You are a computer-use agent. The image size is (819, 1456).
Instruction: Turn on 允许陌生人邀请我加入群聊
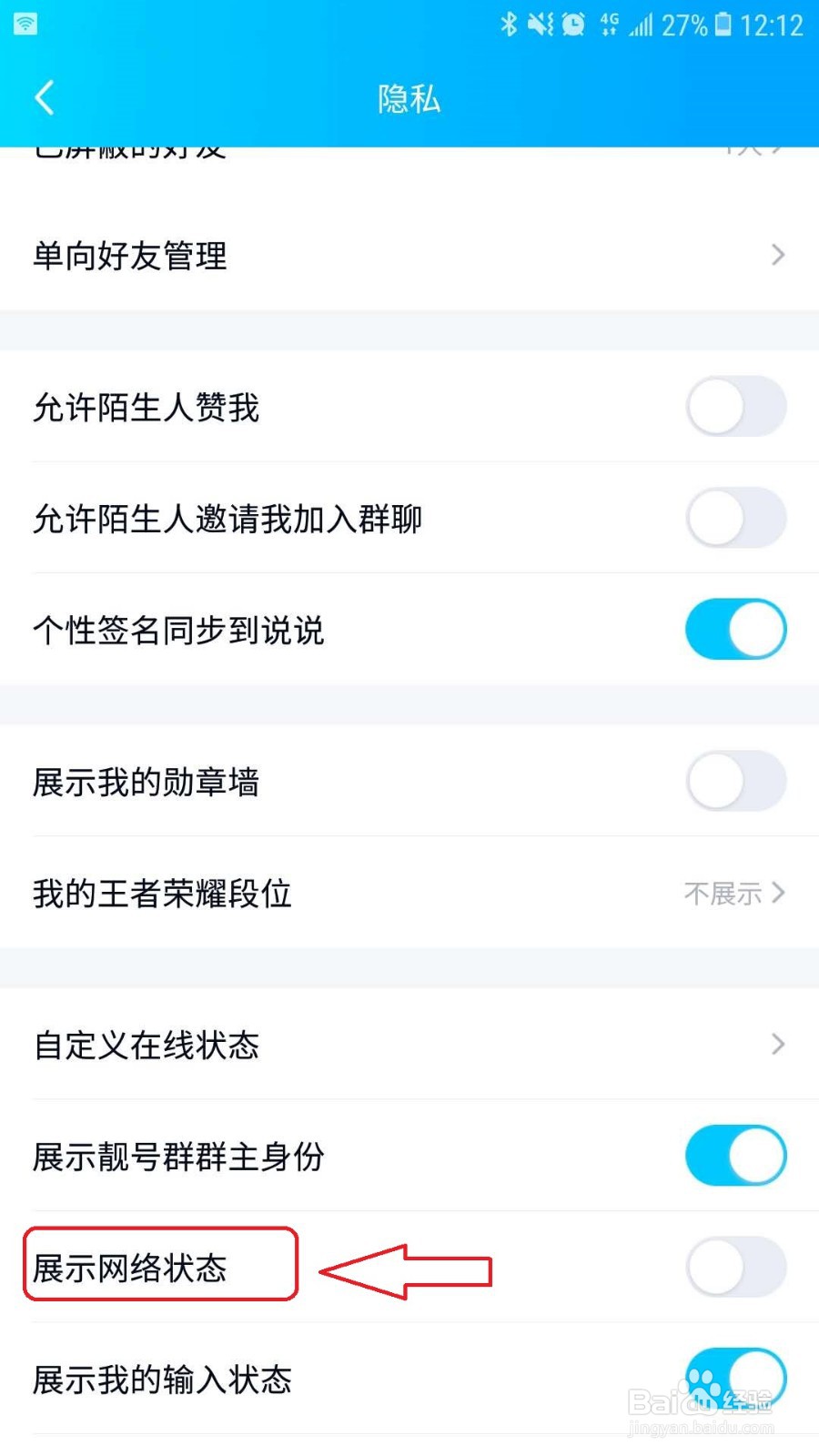(735, 518)
